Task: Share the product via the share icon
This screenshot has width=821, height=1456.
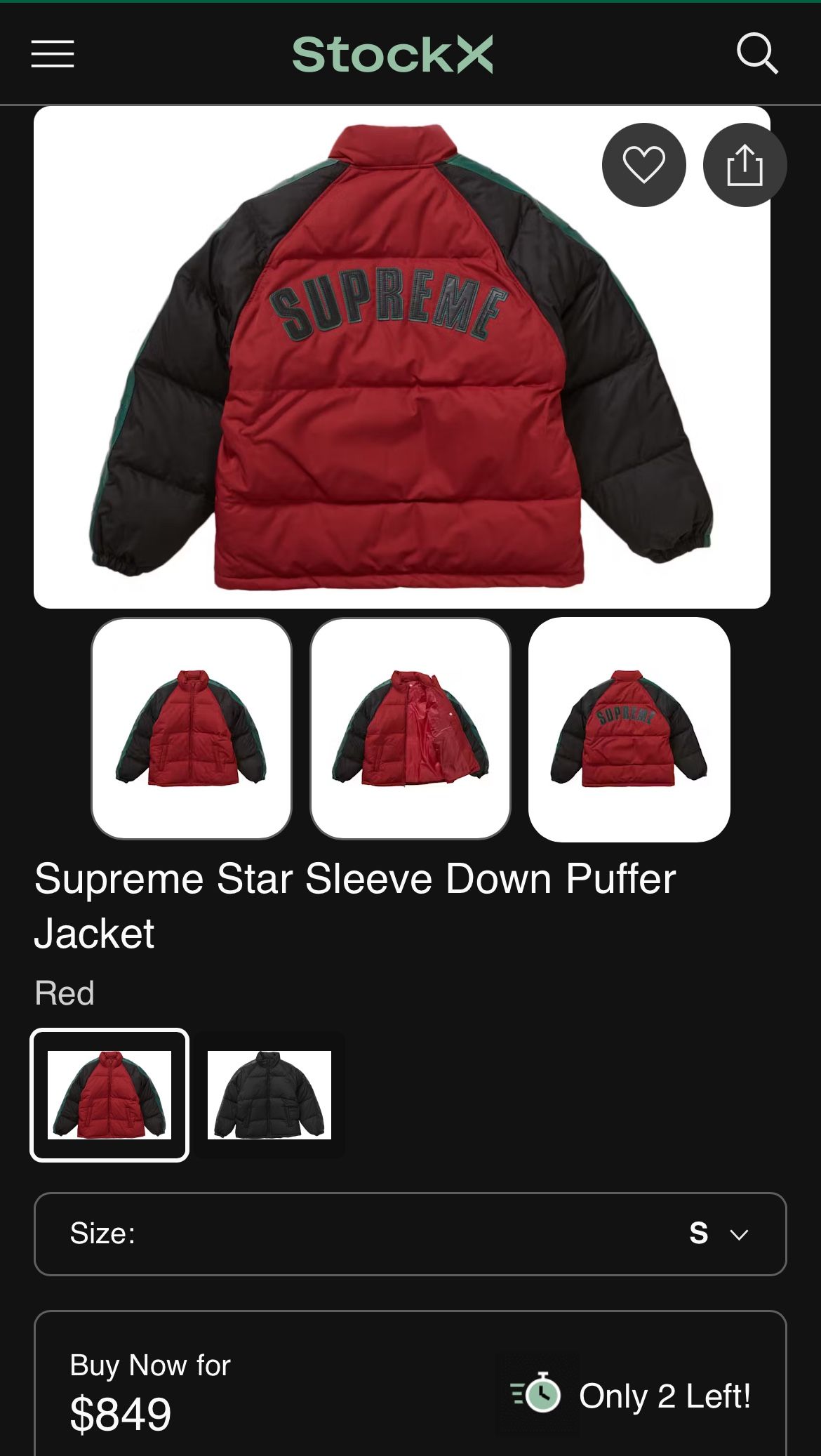Action: (745, 164)
